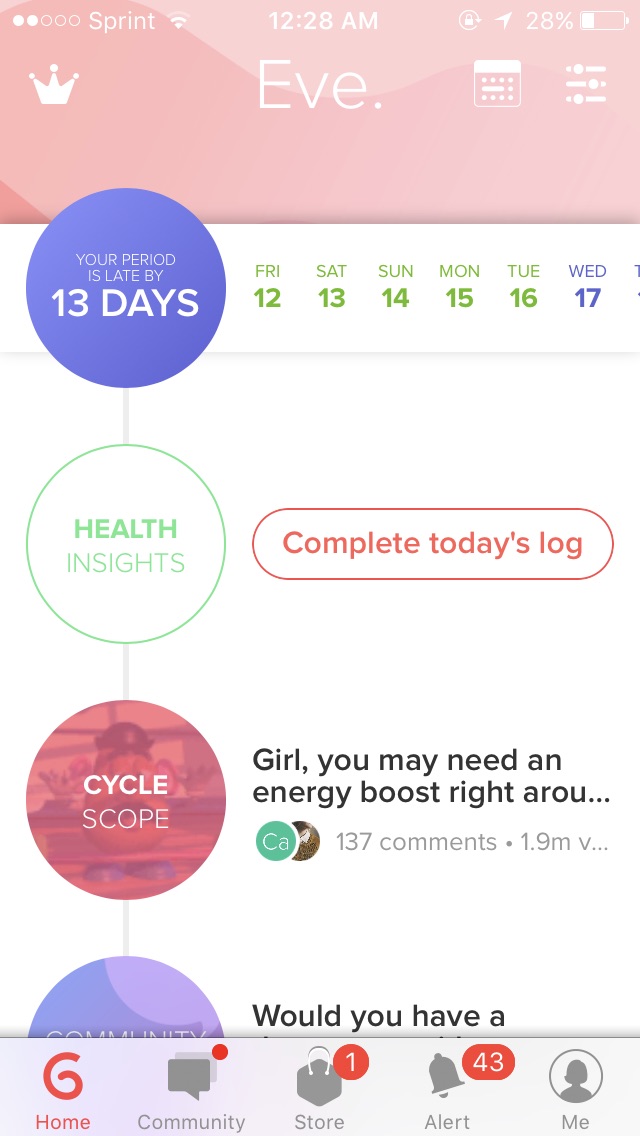This screenshot has height=1136, width=640.
Task: Open the Alert tab with 43 notifications
Action: (448, 1087)
